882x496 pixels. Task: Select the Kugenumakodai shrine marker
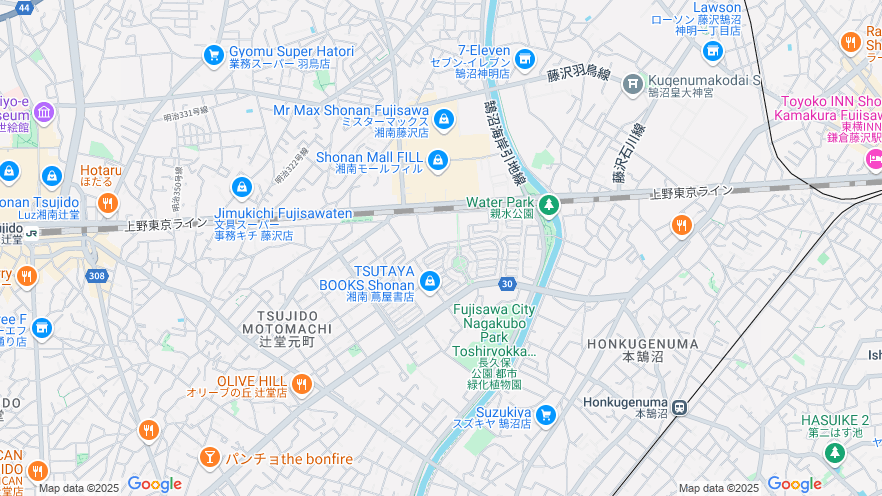pyautogui.click(x=632, y=83)
